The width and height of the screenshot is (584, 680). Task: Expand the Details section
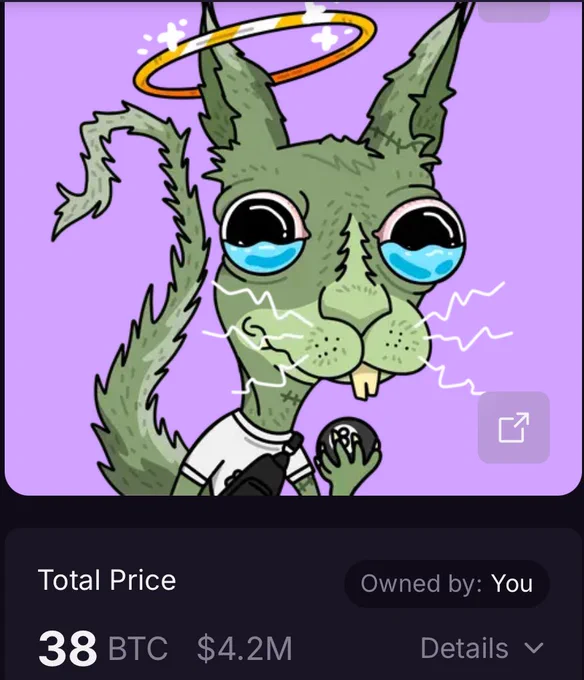pos(482,648)
